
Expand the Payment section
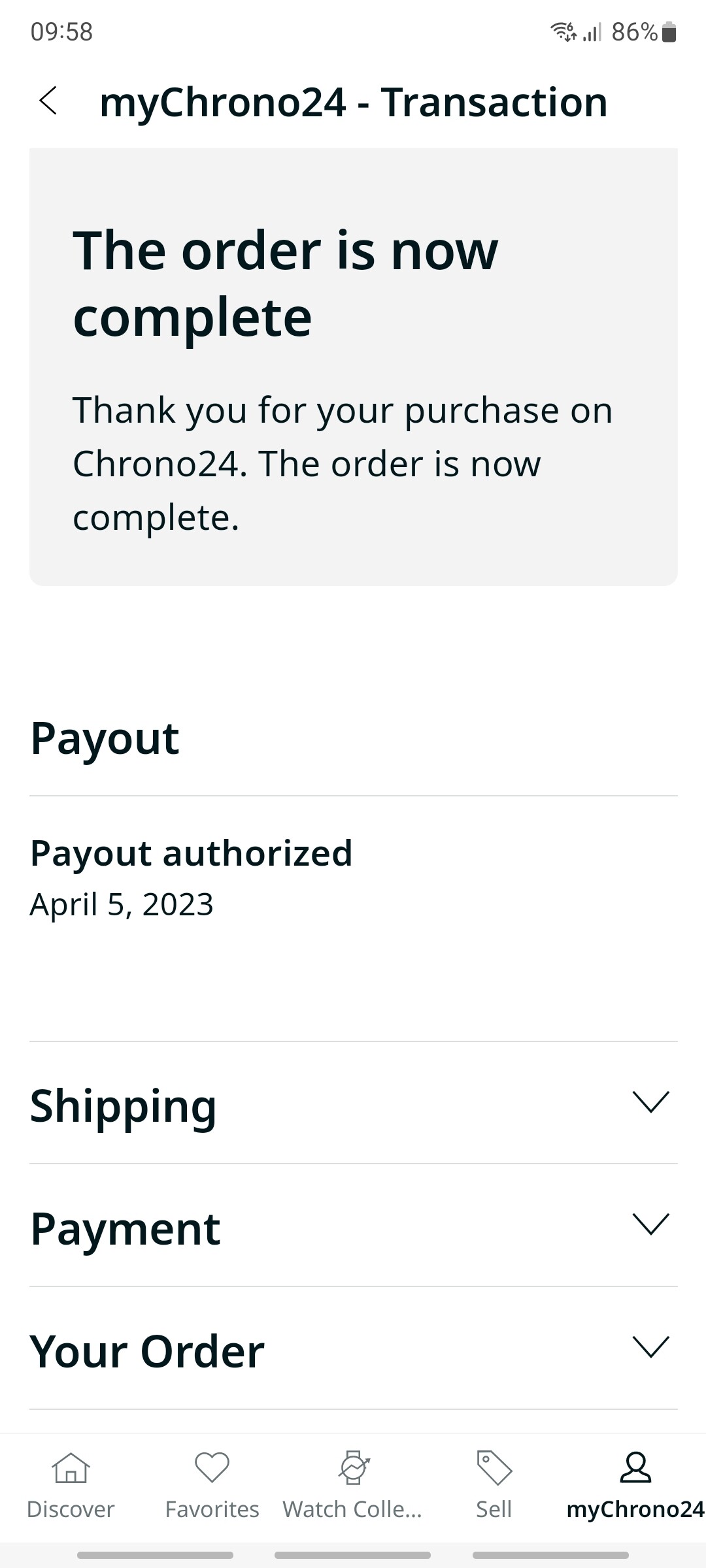353,1226
